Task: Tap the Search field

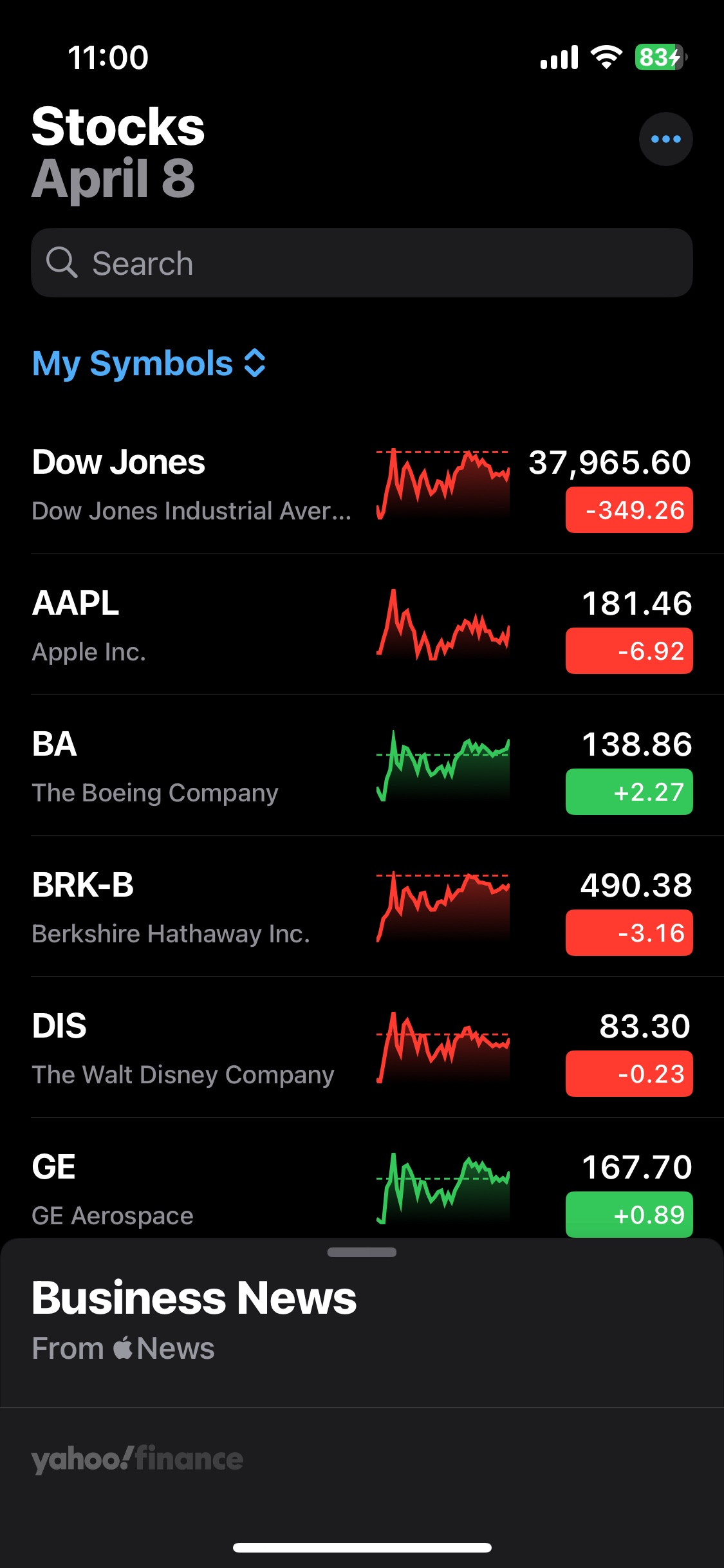Action: (x=362, y=263)
